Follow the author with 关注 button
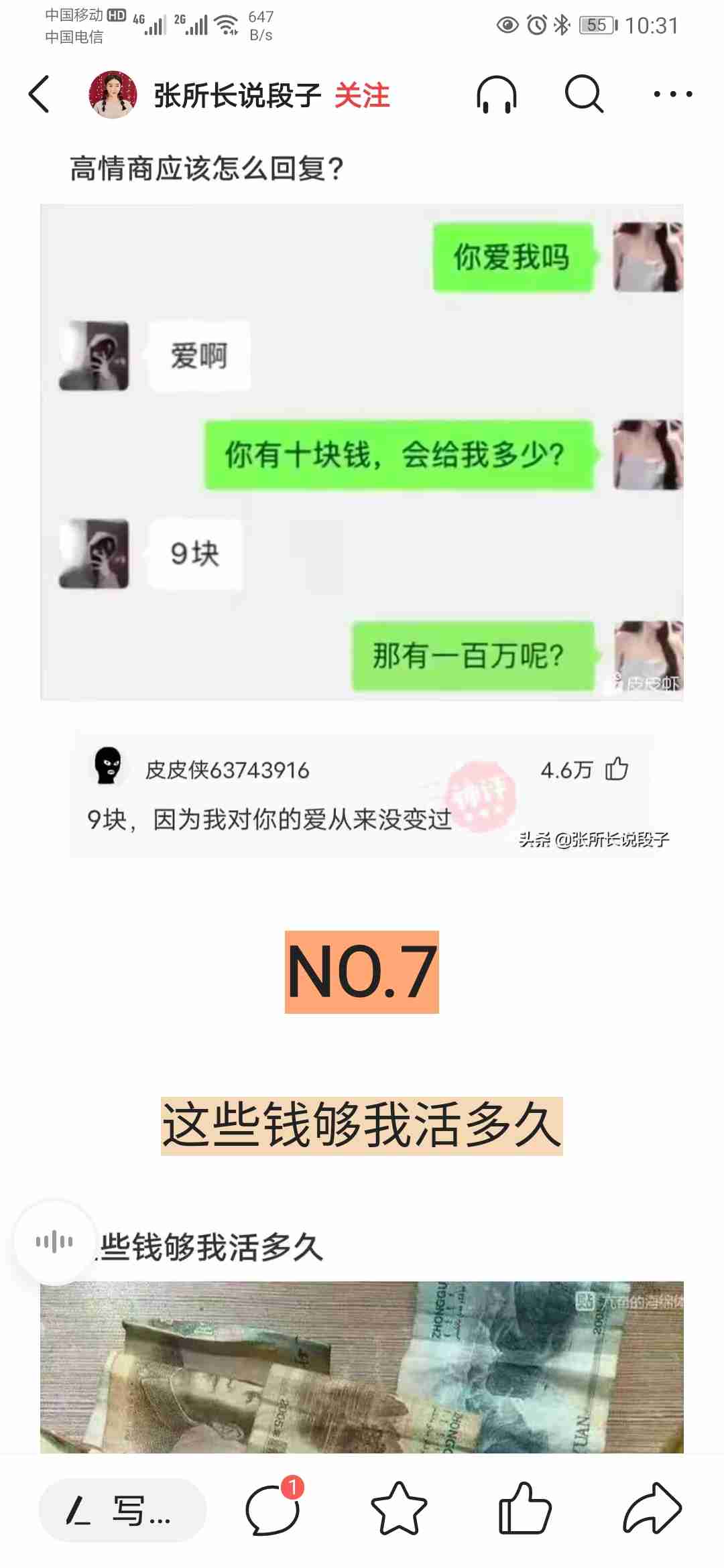724x1568 pixels. 362,95
